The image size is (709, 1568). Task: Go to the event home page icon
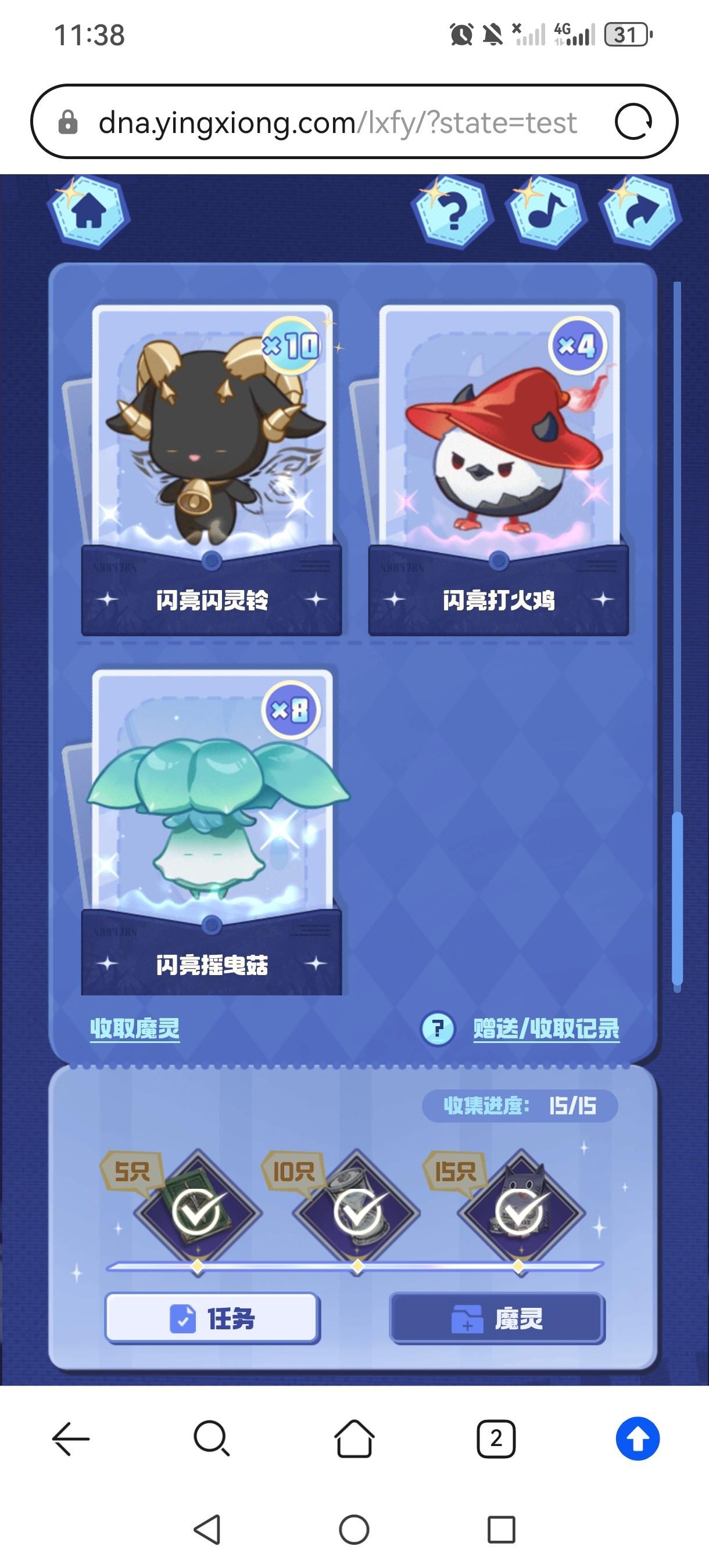coord(88,212)
